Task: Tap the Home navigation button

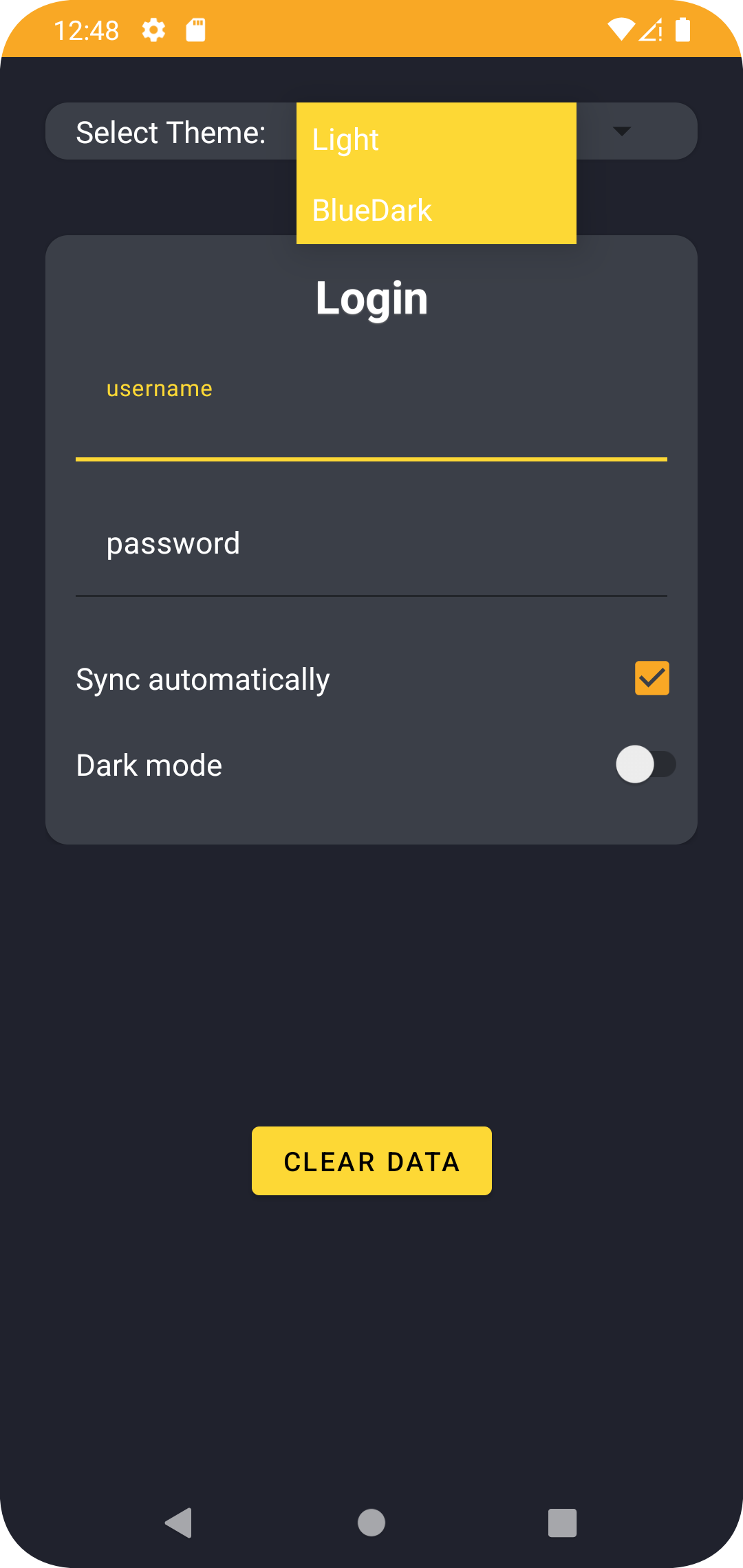Action: (371, 1521)
